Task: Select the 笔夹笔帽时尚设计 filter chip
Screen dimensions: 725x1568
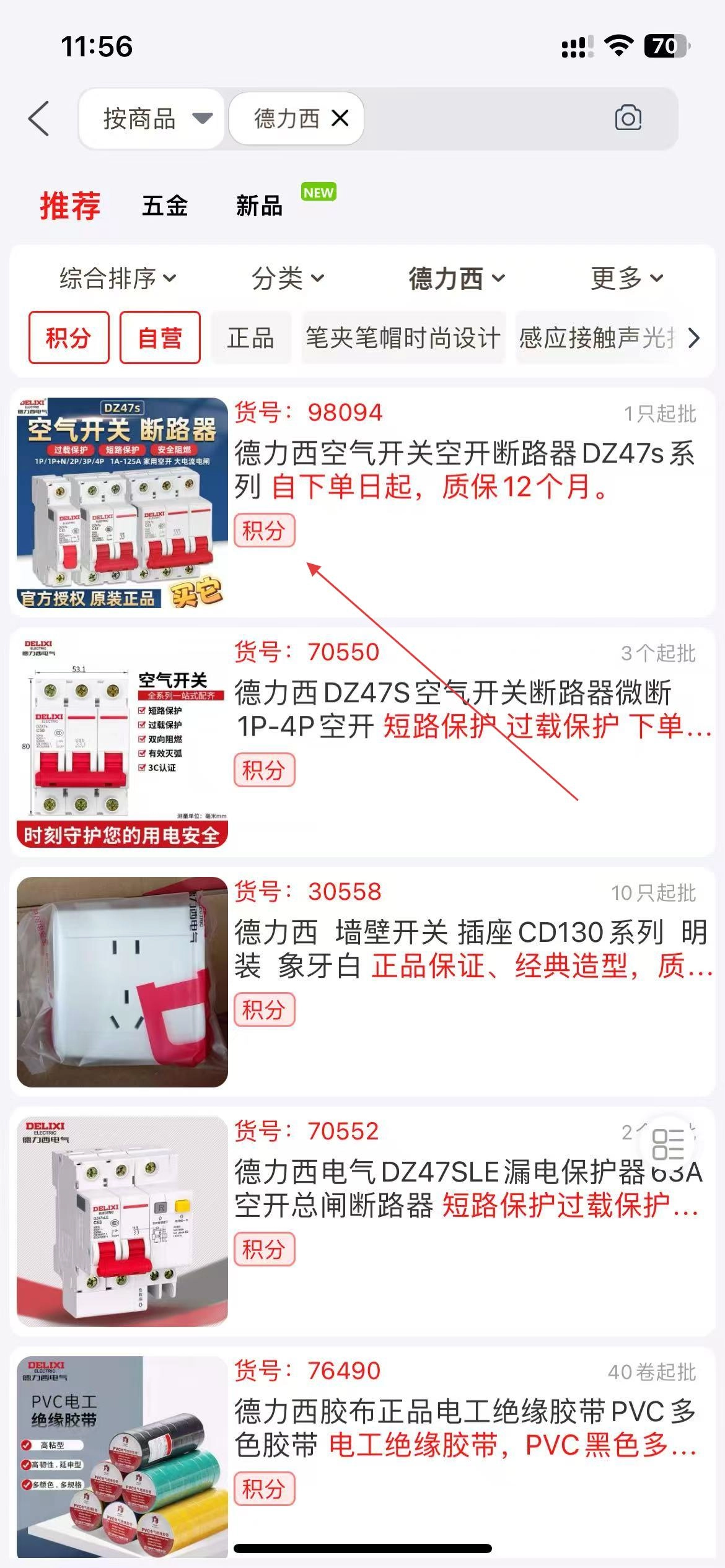Action: point(403,338)
